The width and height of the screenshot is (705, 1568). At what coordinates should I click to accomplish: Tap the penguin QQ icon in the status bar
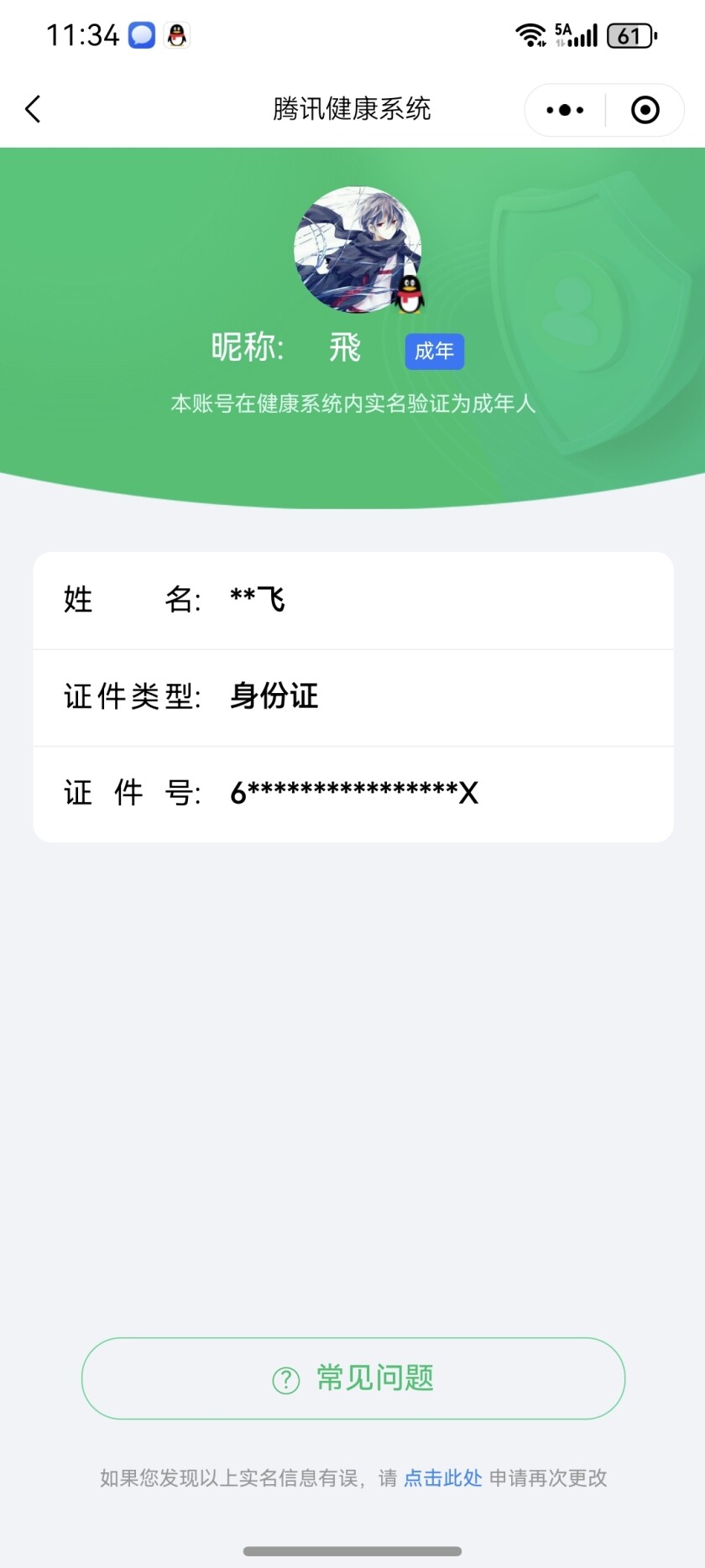(175, 35)
